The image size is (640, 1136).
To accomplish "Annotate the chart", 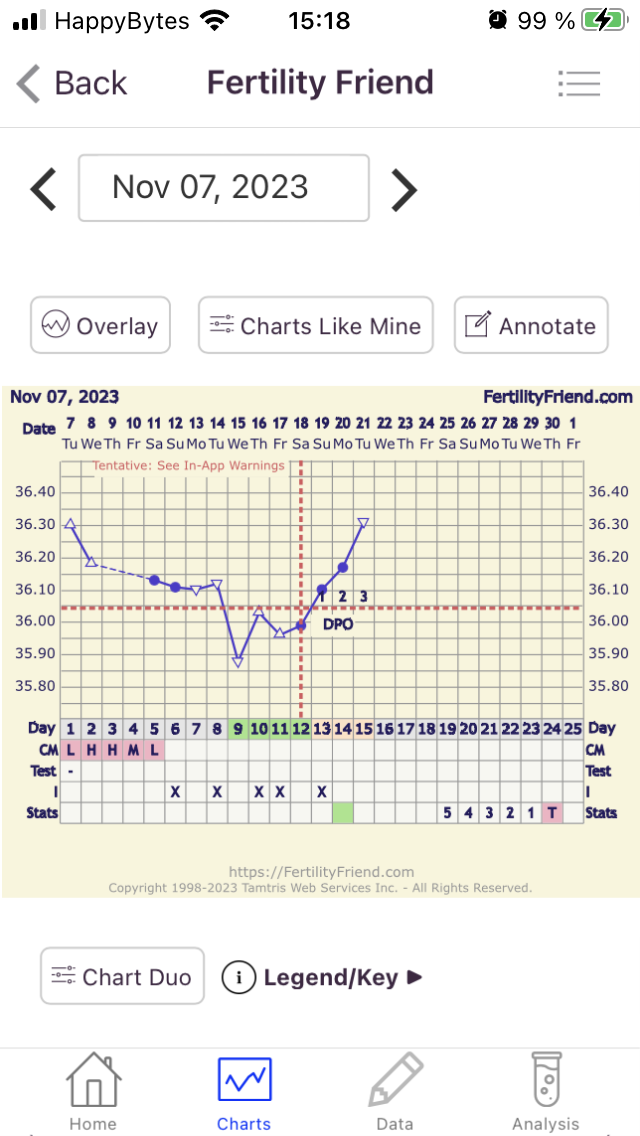I will click(x=531, y=325).
